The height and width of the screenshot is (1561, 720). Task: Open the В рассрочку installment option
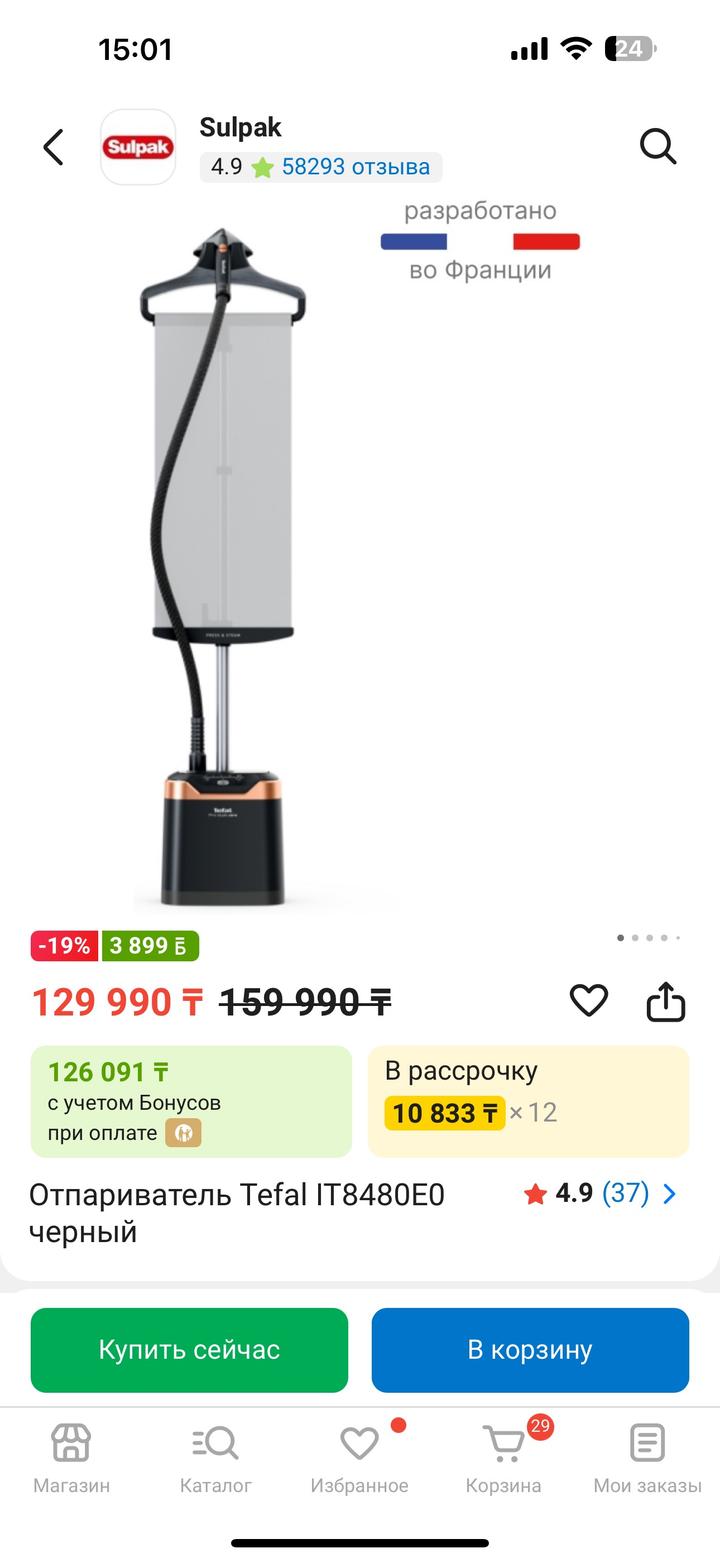point(528,1101)
